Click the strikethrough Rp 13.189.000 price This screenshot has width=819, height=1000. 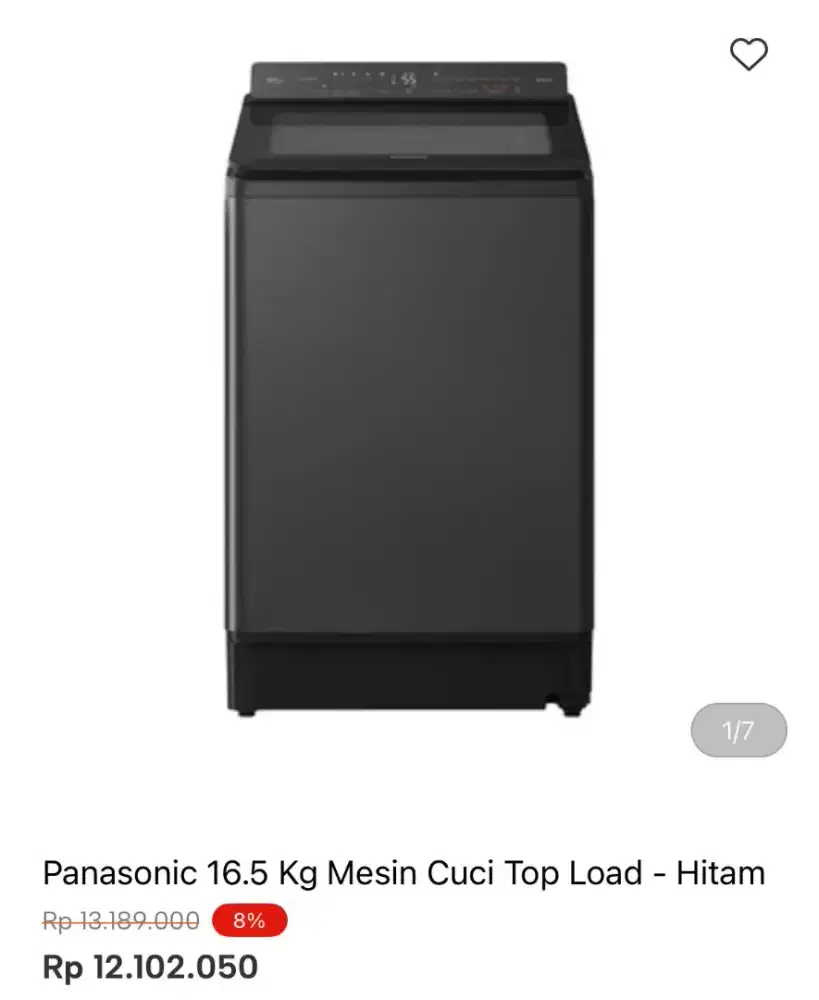pos(120,919)
